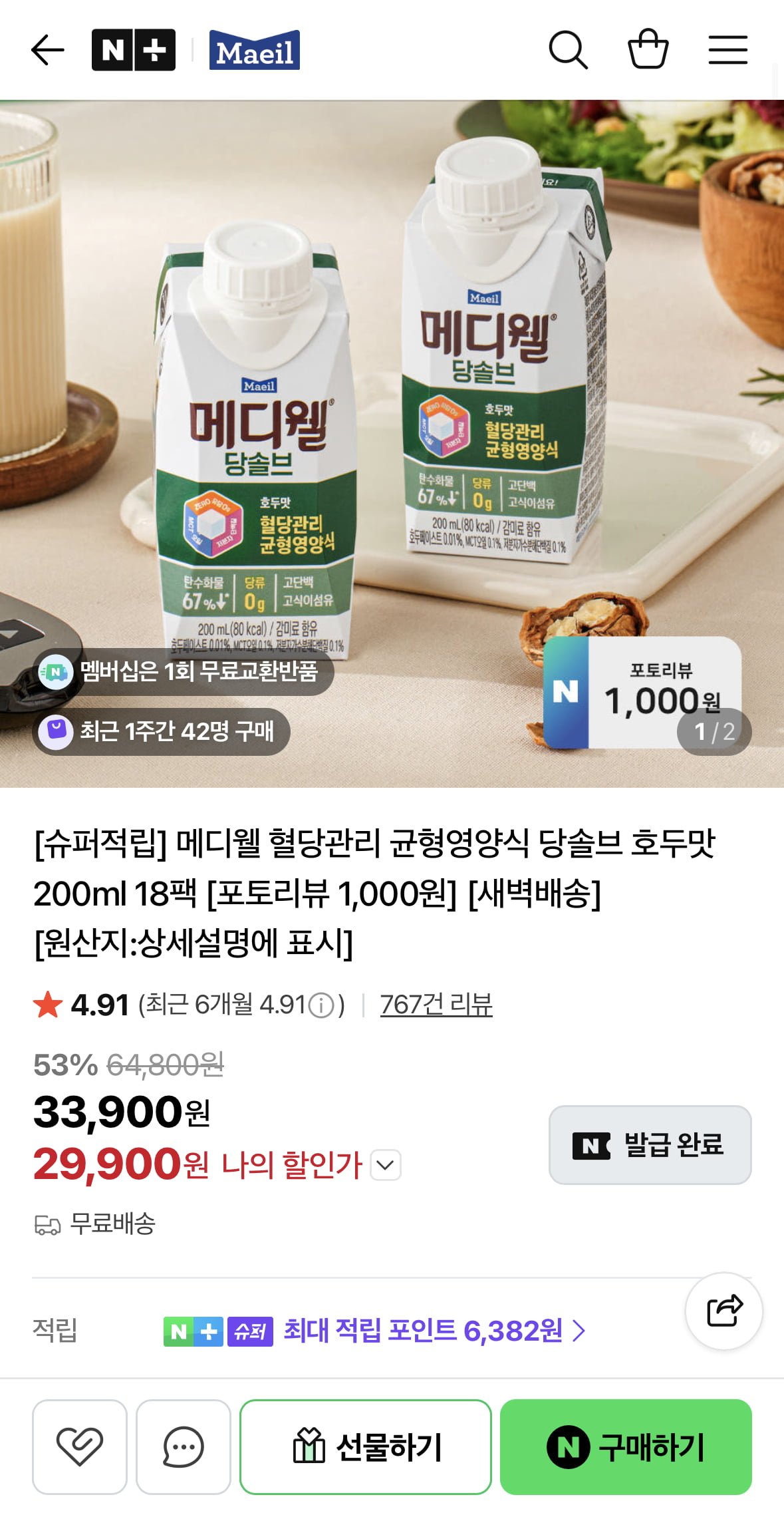
Task: Send as a gift with 선물하기
Action: coord(366,1446)
